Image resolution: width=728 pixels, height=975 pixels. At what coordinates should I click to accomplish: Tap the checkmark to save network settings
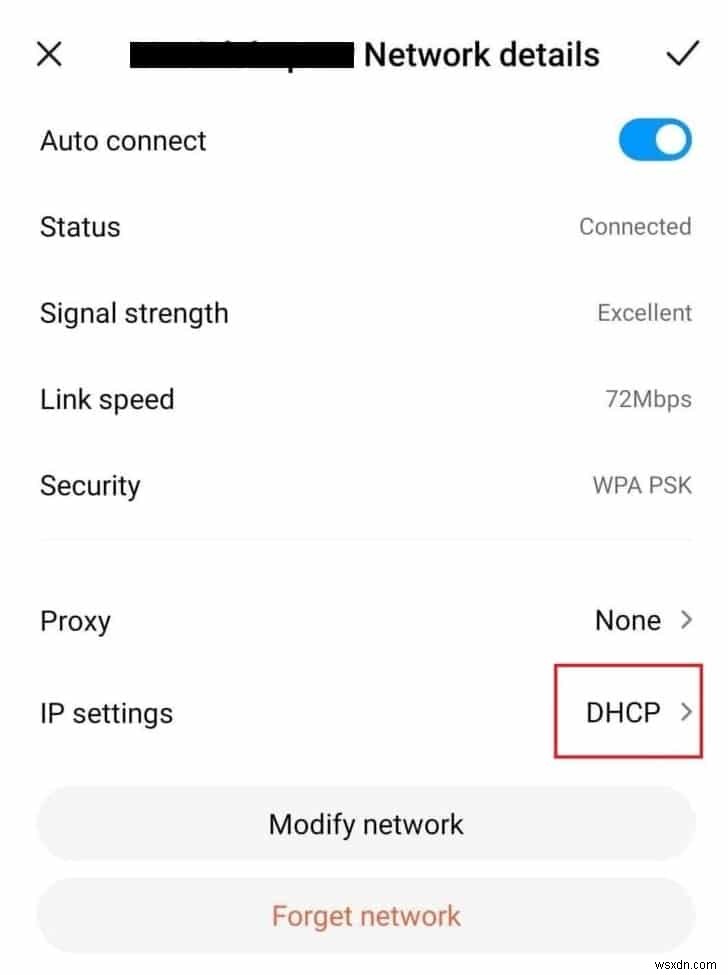[x=681, y=55]
